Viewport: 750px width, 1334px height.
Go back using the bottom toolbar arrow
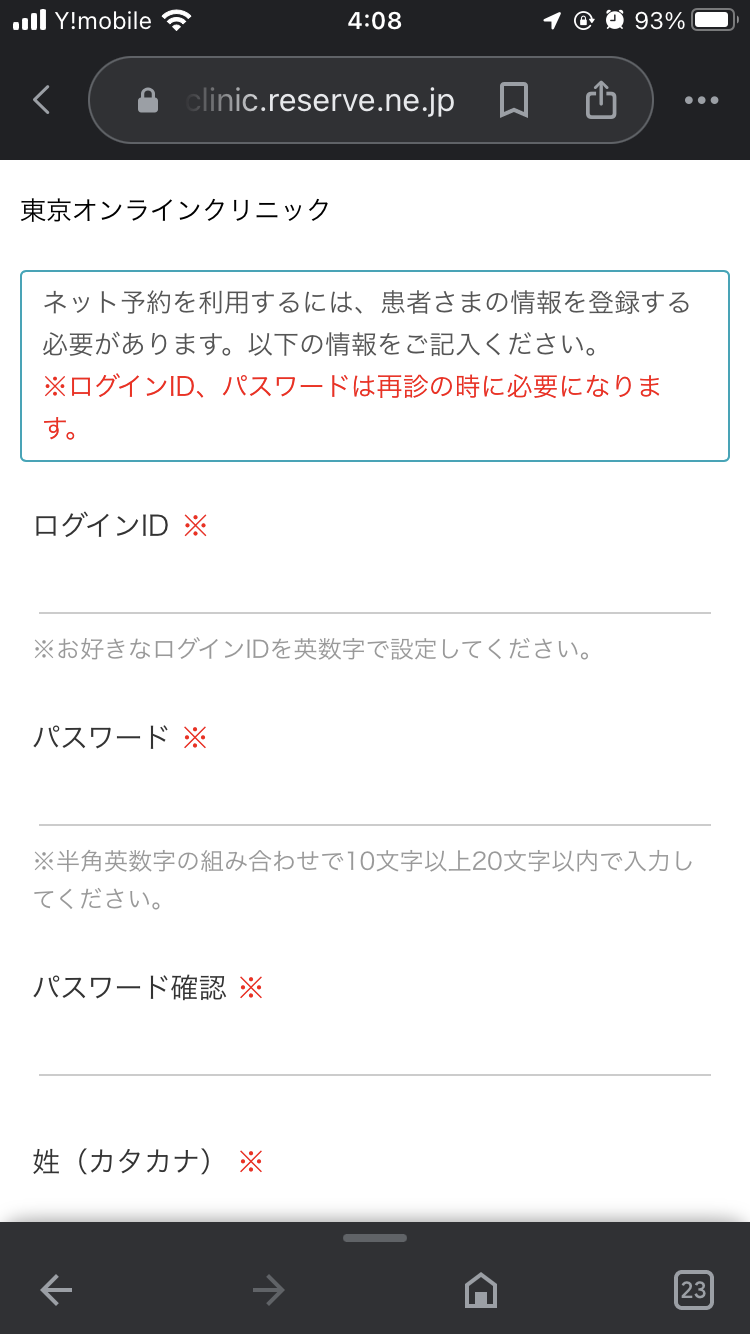[x=56, y=1290]
